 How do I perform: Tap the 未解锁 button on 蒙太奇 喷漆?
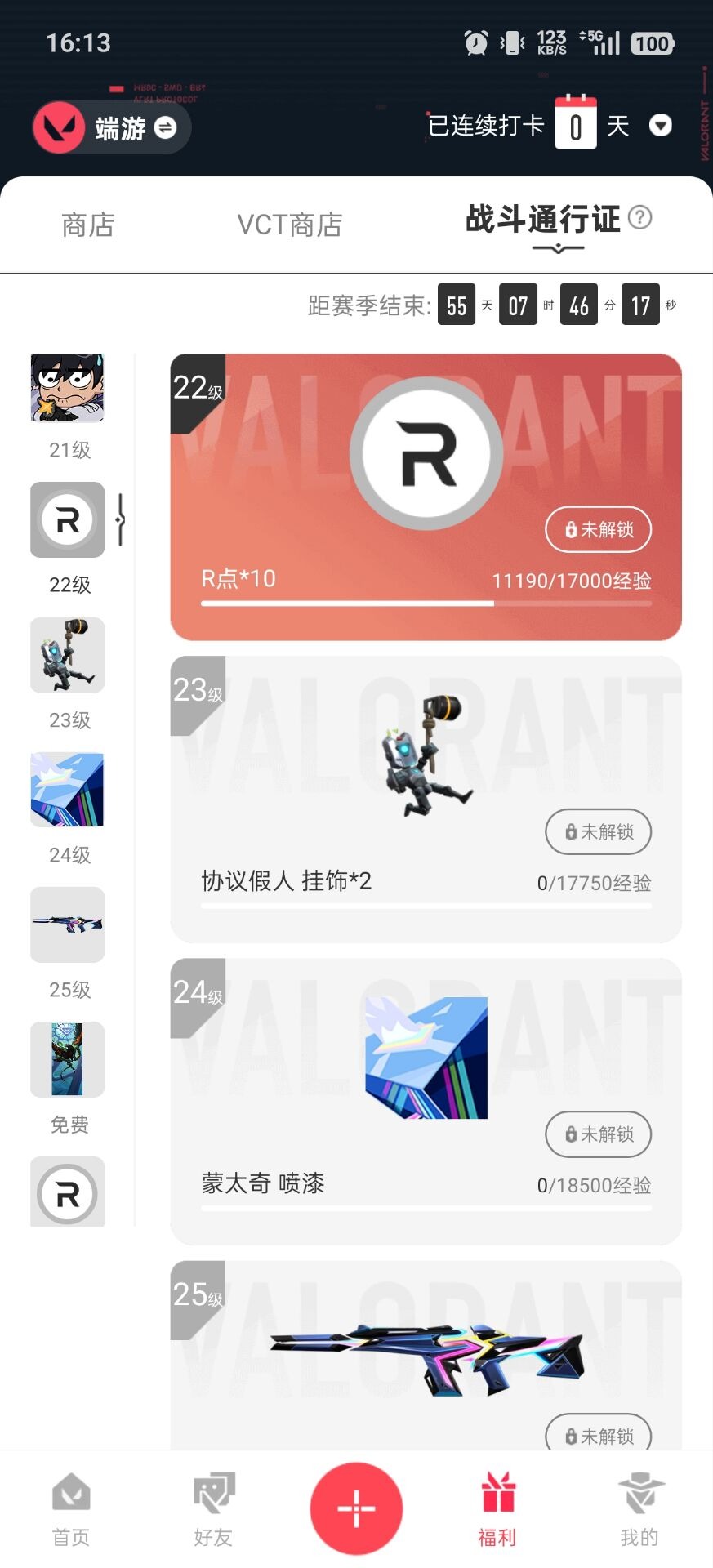[598, 1134]
